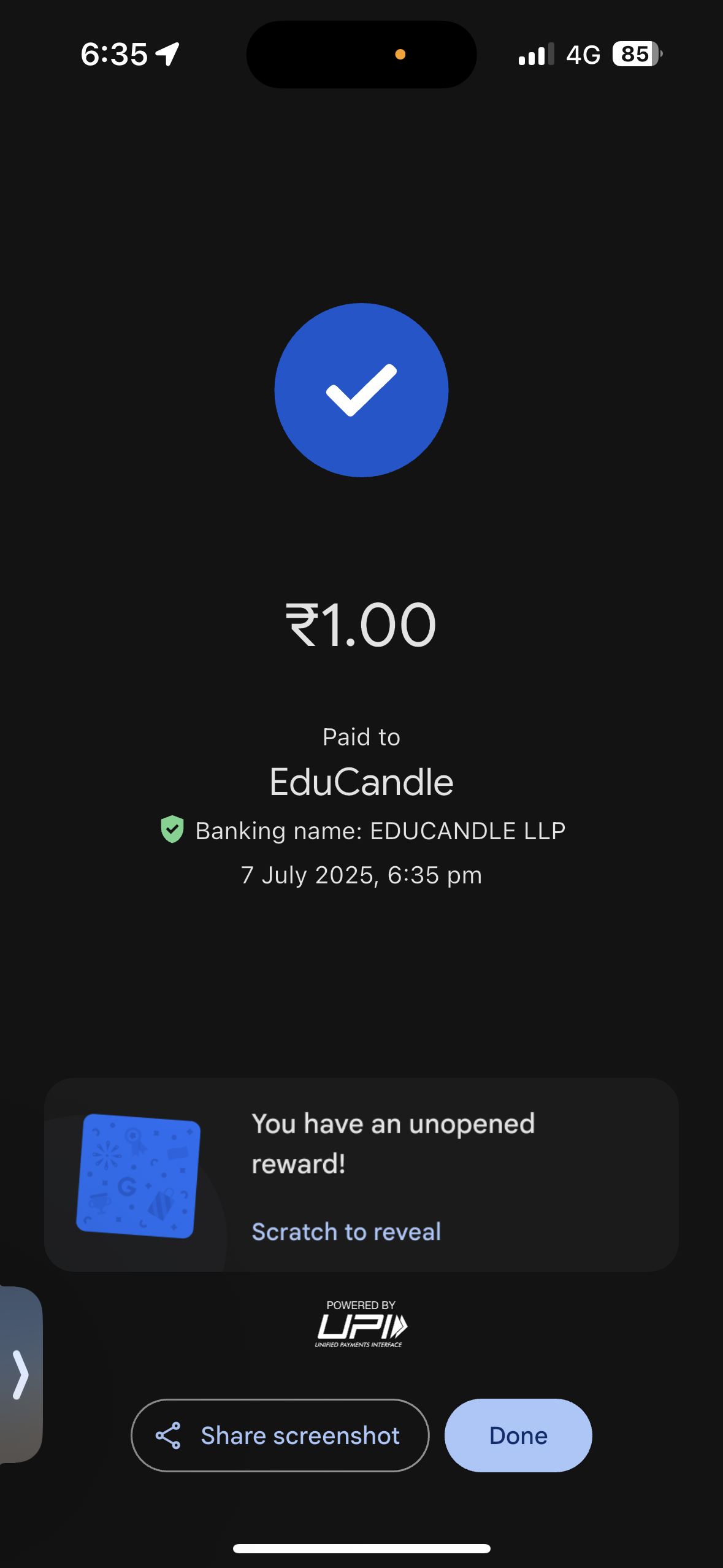Tap Done to close payment confirmation
Screen dimensions: 723x1568
tap(518, 1435)
